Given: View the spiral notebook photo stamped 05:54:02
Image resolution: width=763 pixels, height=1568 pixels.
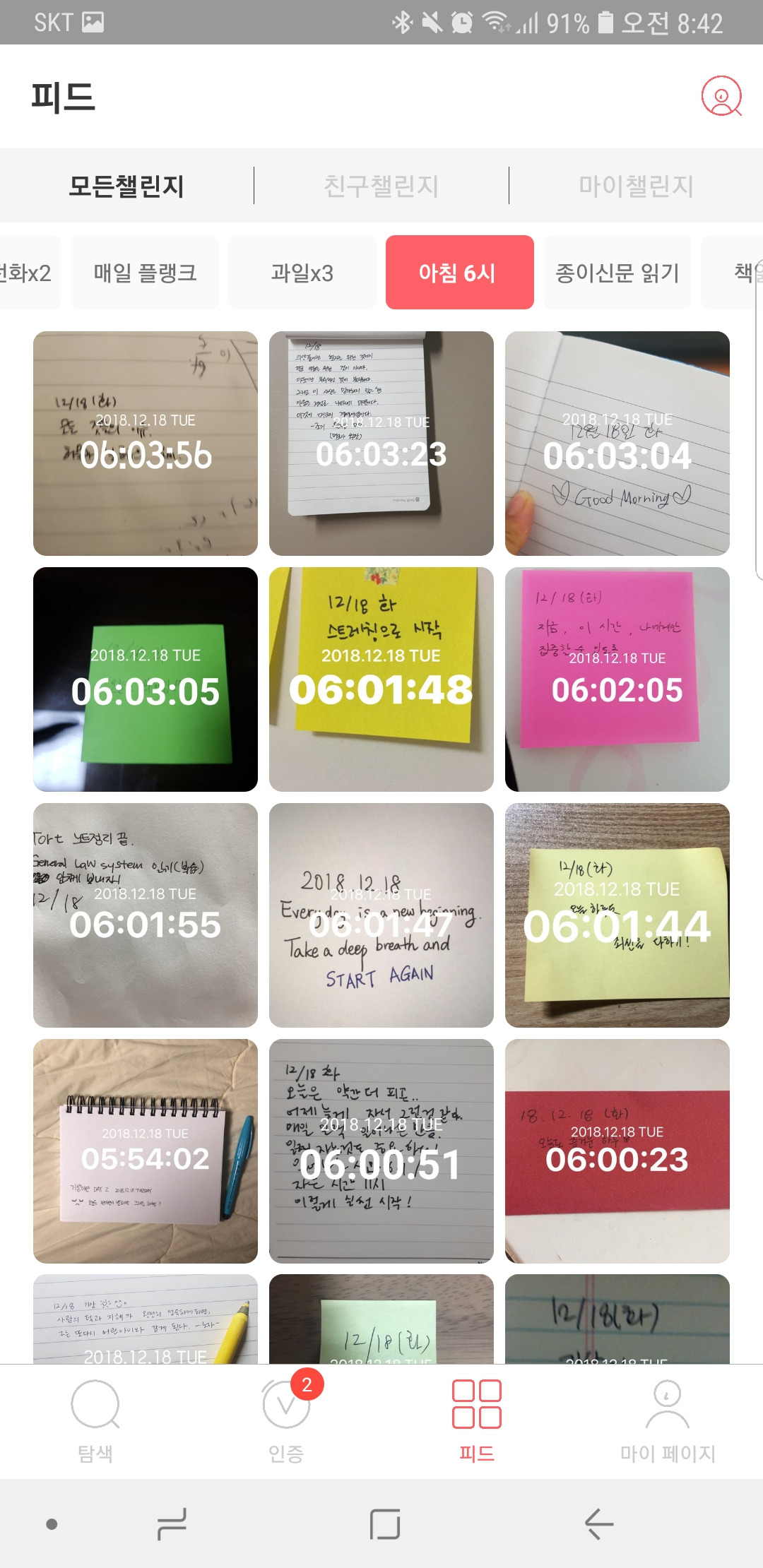Looking at the screenshot, I should 146,1151.
